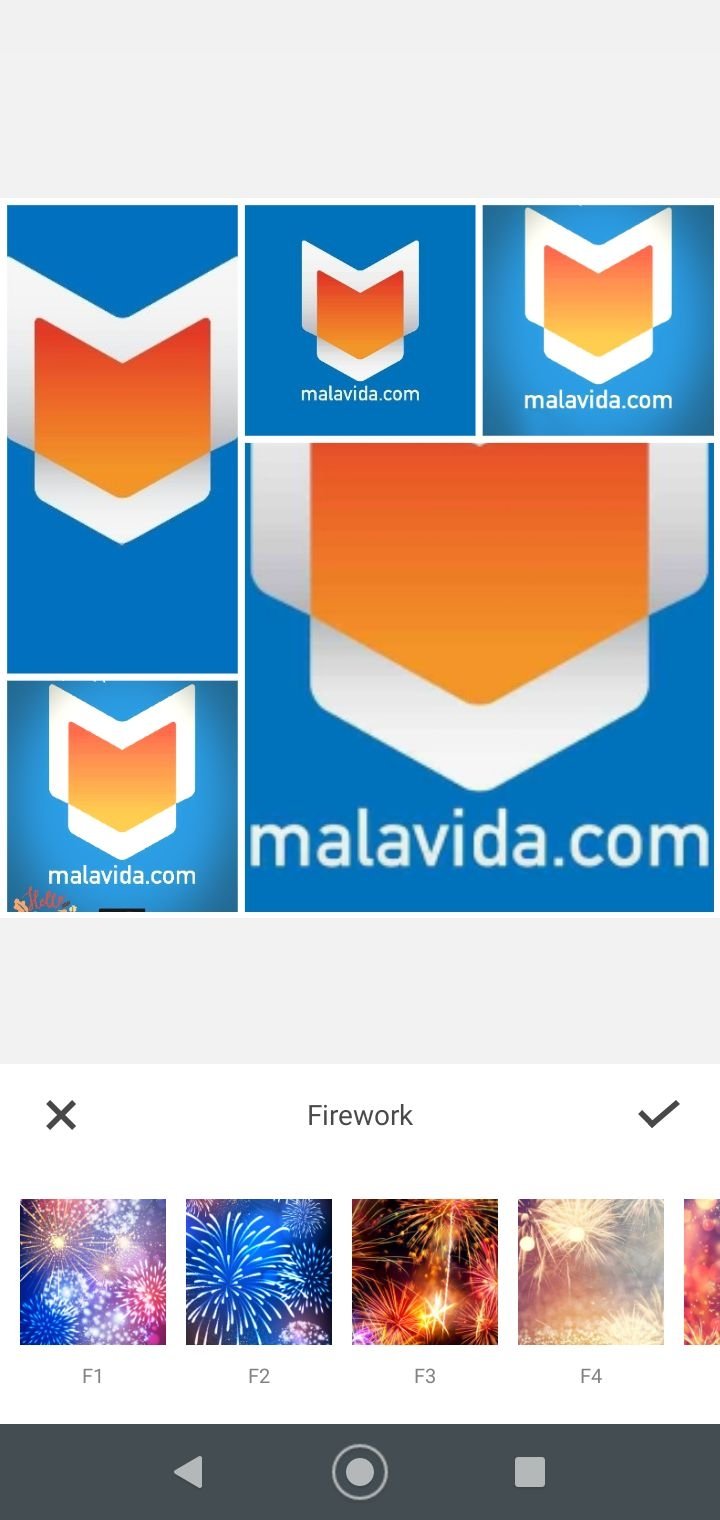
Task: Select the F2 blue firework overlay
Action: (259, 1272)
